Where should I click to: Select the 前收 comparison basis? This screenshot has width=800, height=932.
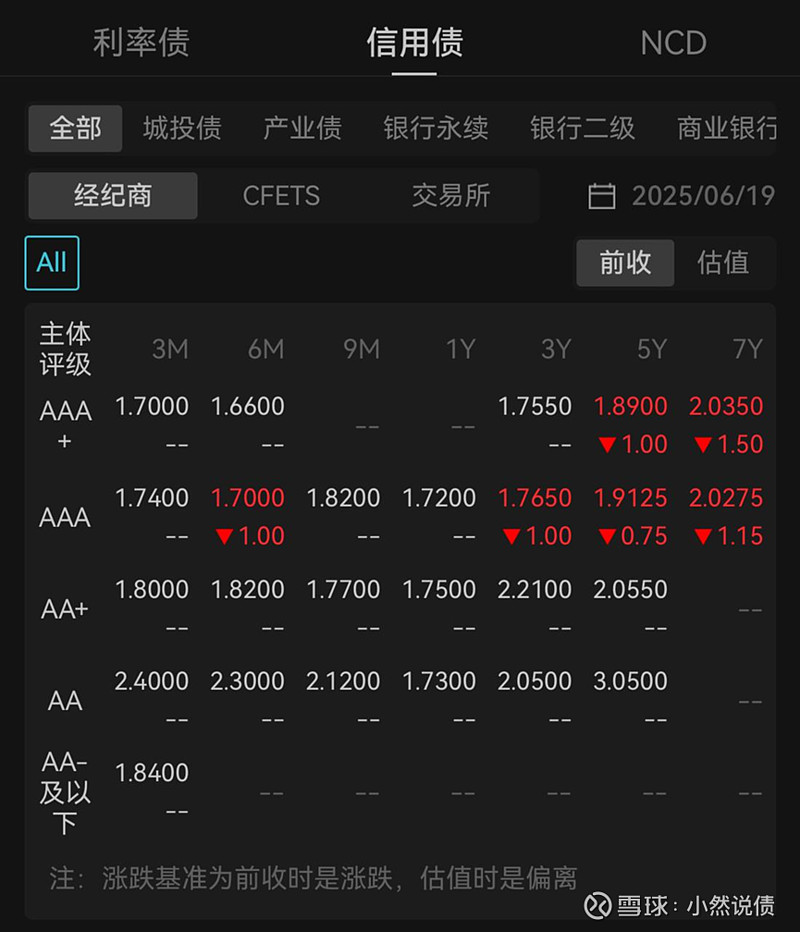click(625, 263)
